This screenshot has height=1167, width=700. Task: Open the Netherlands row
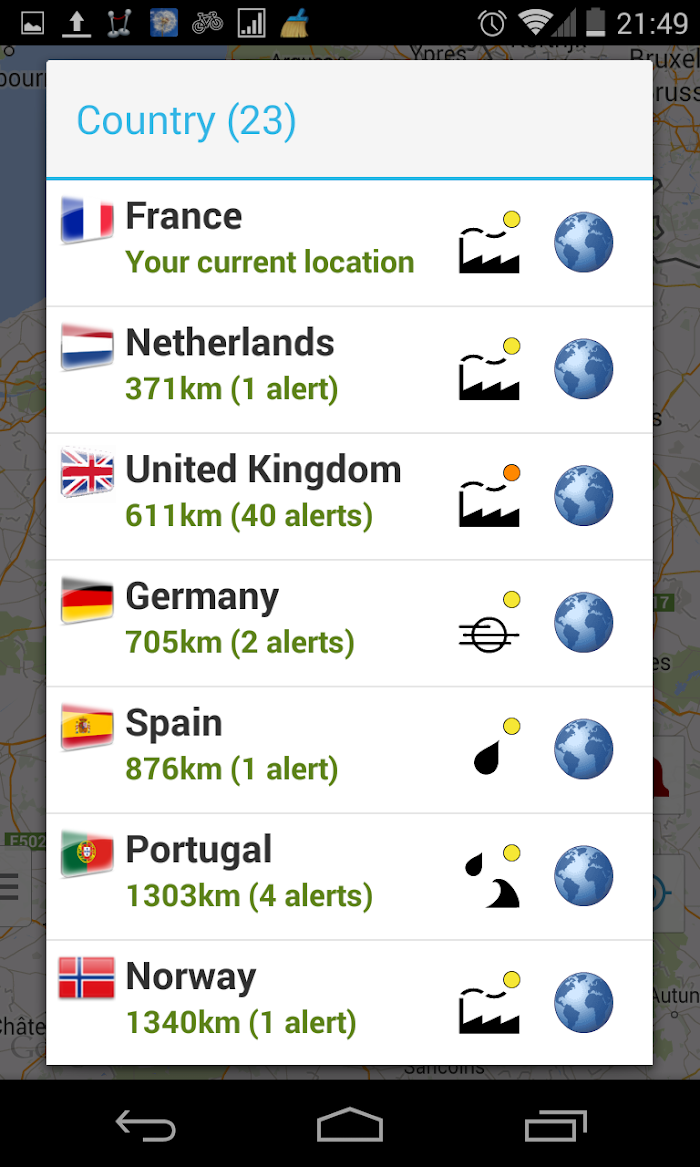pos(350,370)
